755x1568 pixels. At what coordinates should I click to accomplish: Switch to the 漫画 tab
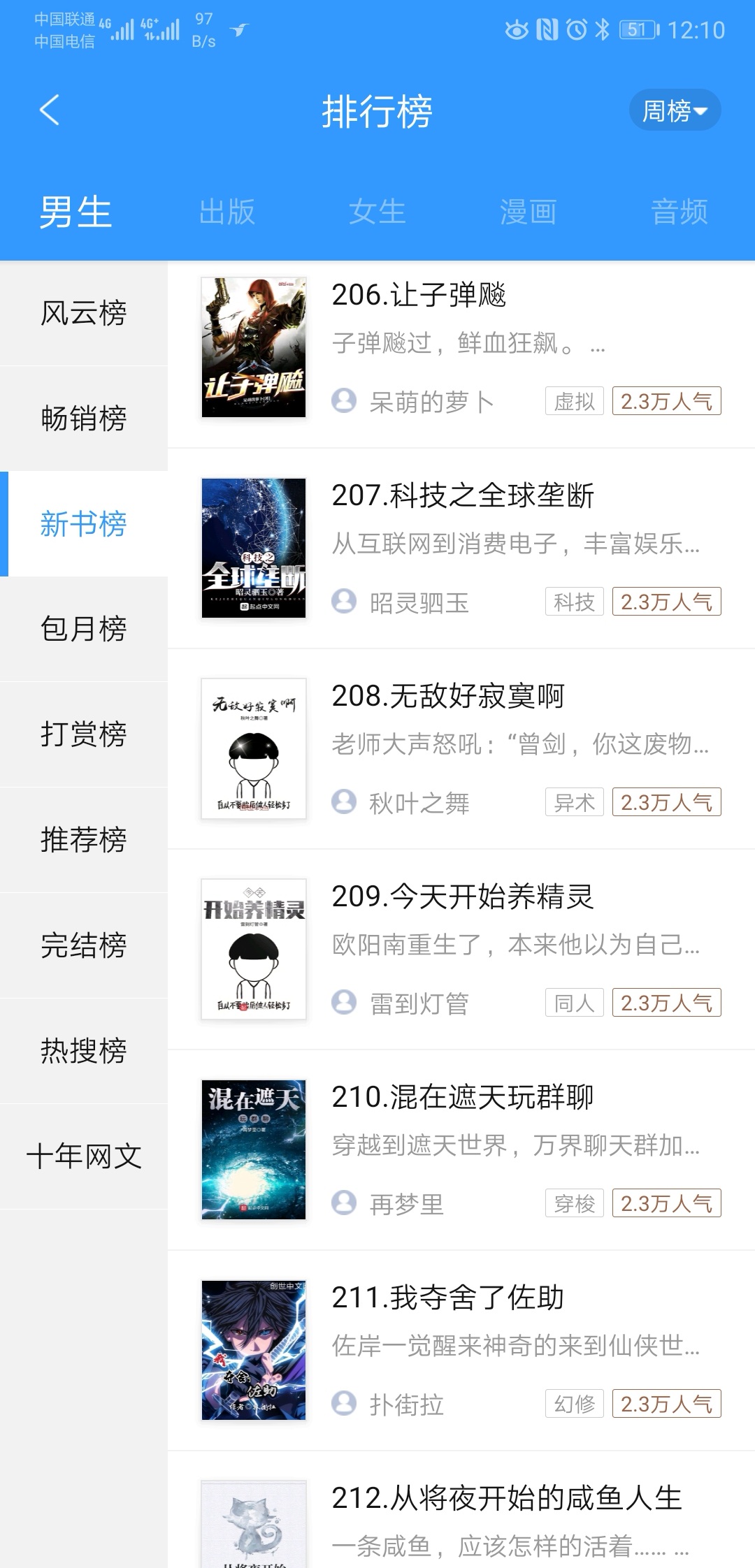pos(528,212)
